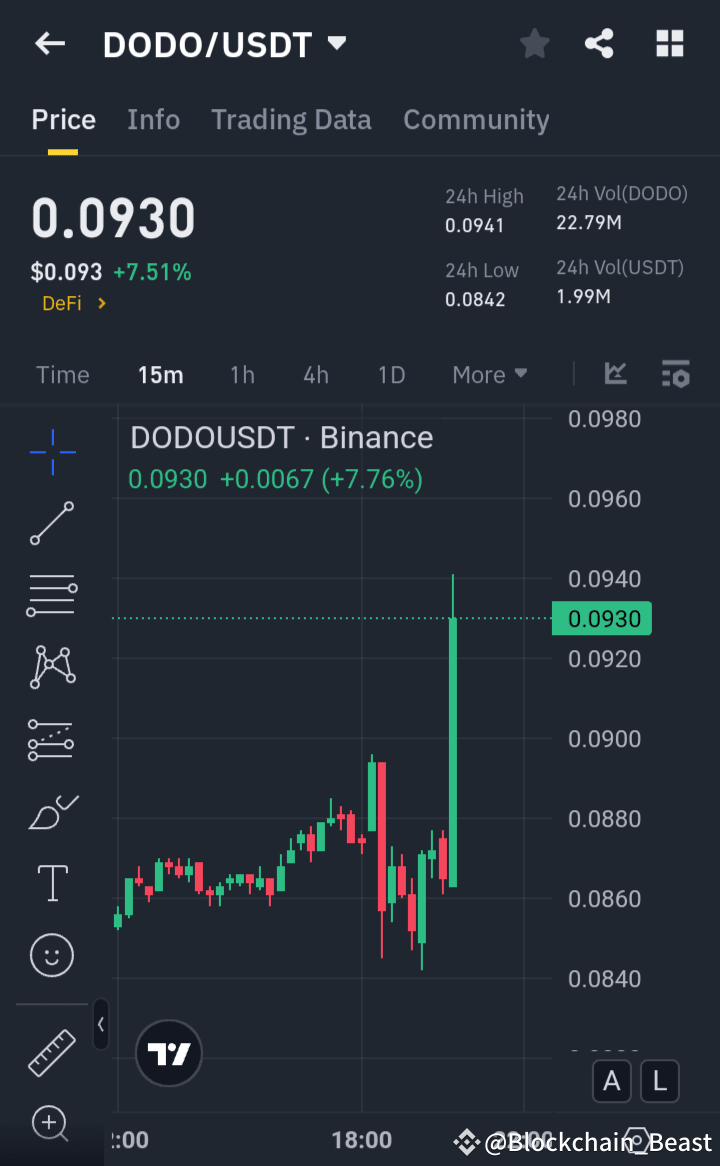Select the trend line drawing tool

(51, 523)
